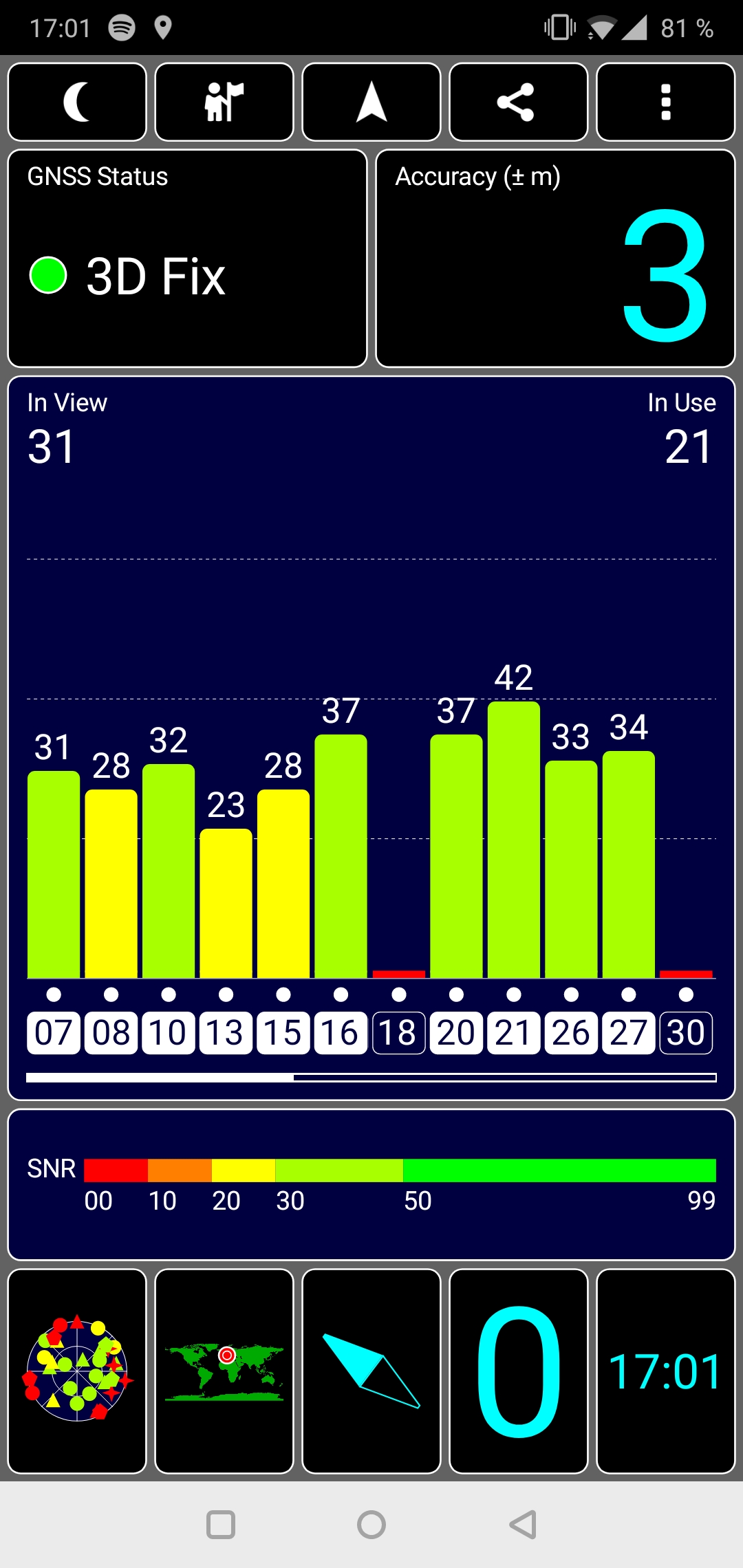The height and width of the screenshot is (1568, 743).
Task: Go to the home screen
Action: [x=371, y=1525]
